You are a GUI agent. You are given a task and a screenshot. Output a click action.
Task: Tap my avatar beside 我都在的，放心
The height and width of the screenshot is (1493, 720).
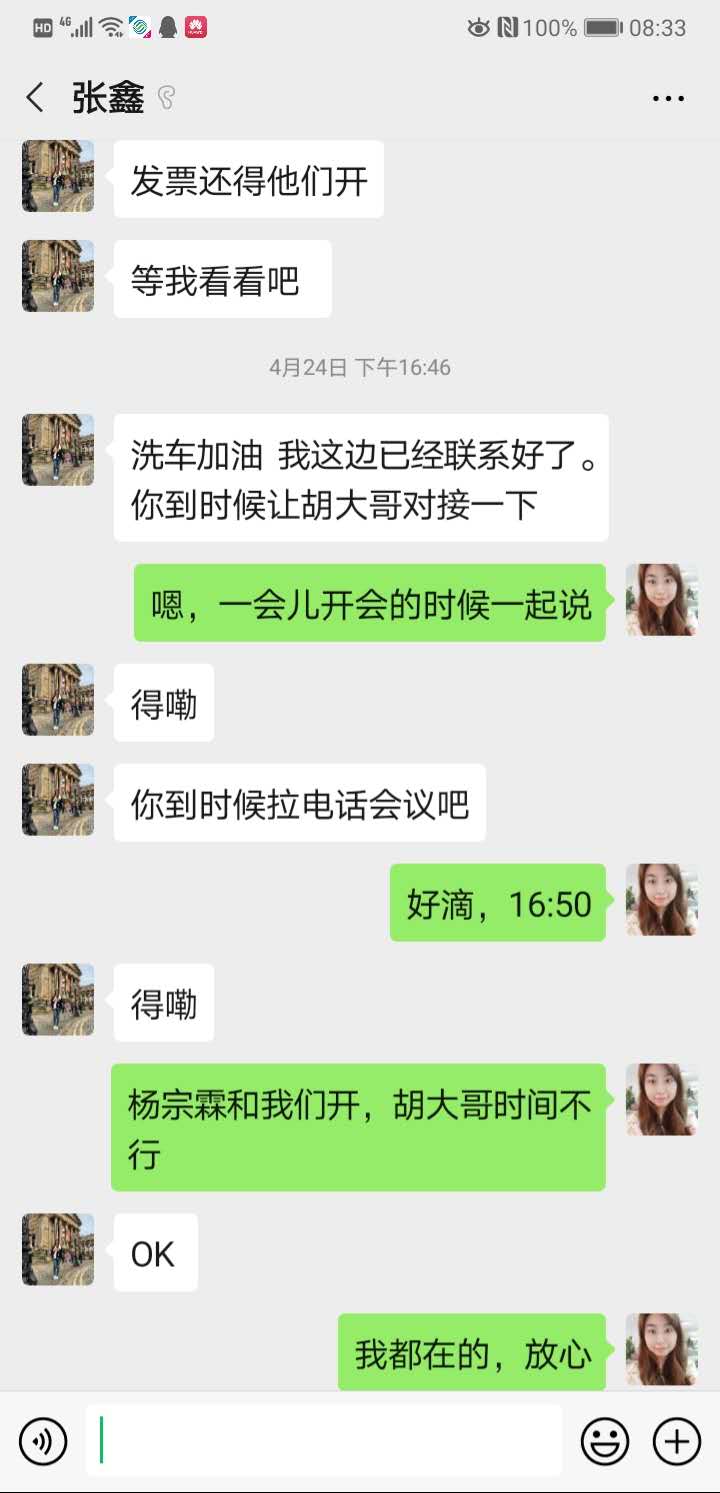click(x=661, y=1350)
